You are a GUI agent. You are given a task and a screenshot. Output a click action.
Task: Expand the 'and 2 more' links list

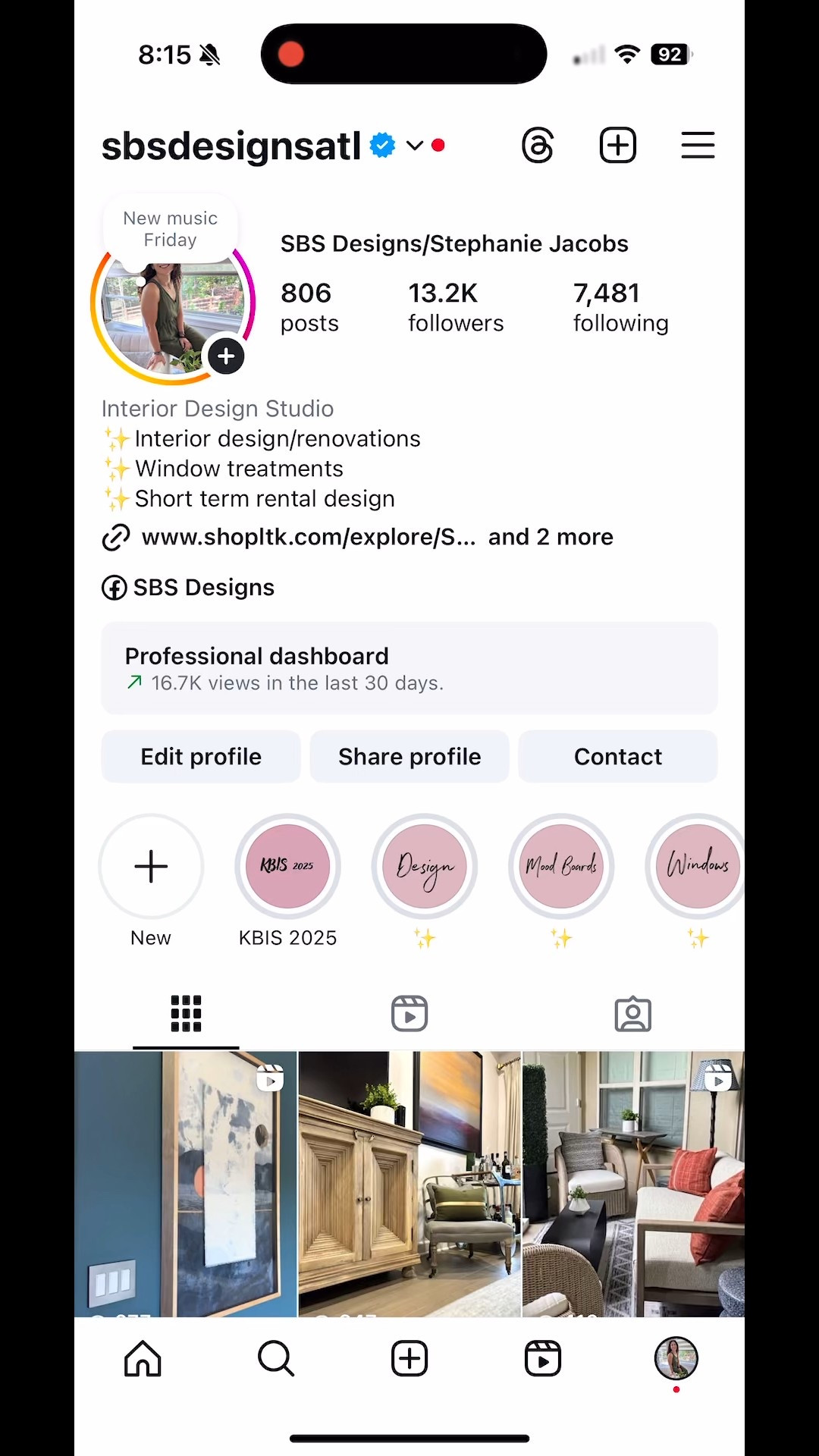coord(551,537)
